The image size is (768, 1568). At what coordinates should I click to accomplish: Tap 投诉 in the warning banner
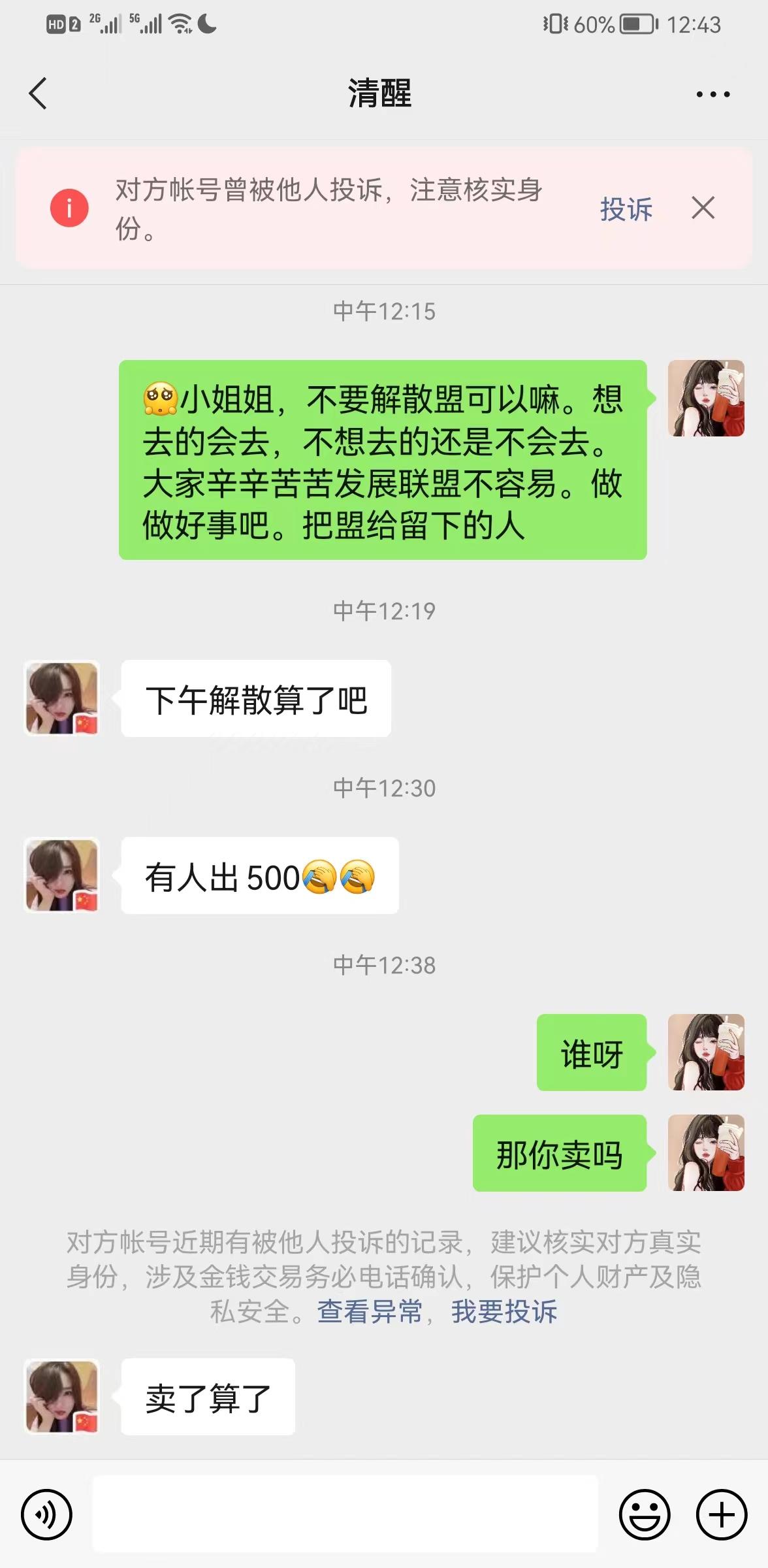pyautogui.click(x=626, y=209)
